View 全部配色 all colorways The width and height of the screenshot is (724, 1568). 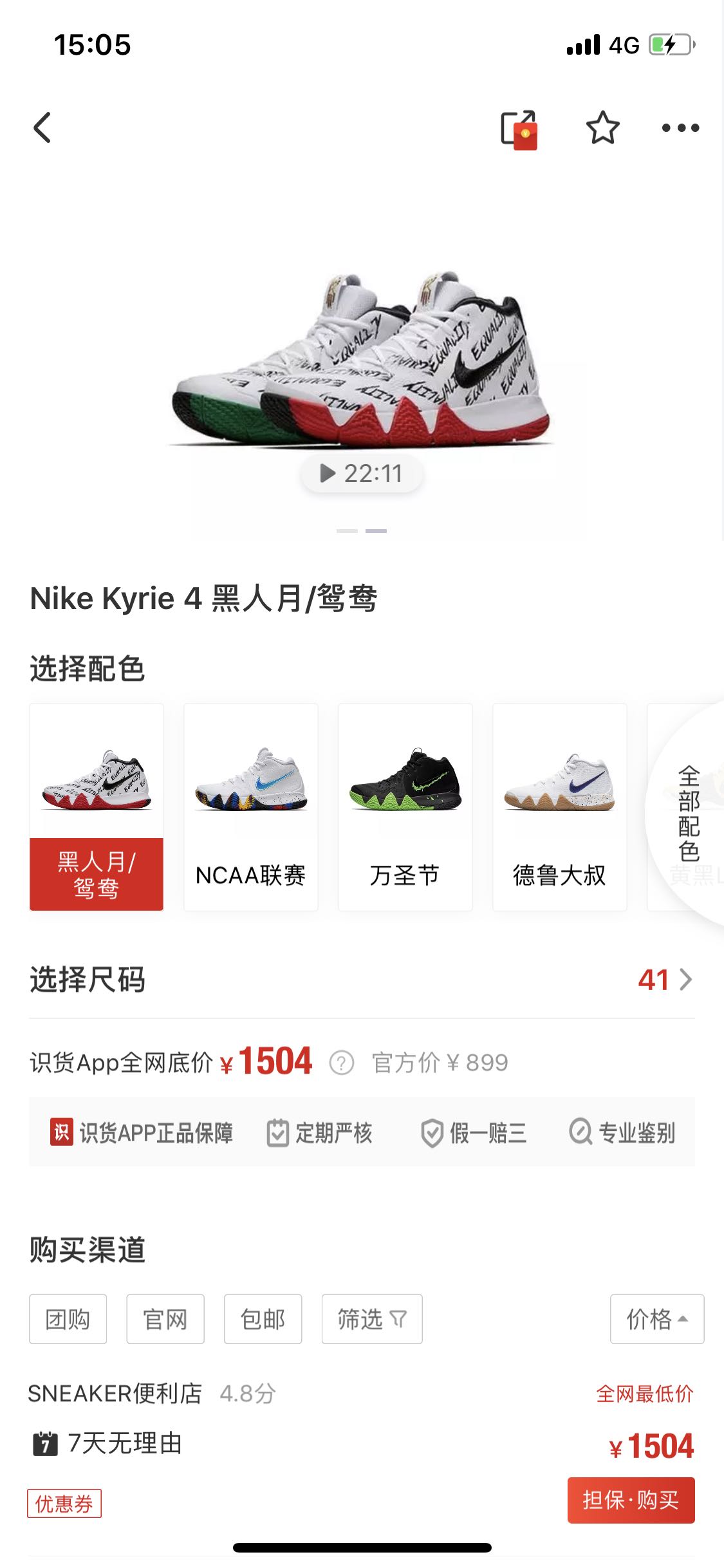[x=689, y=813]
